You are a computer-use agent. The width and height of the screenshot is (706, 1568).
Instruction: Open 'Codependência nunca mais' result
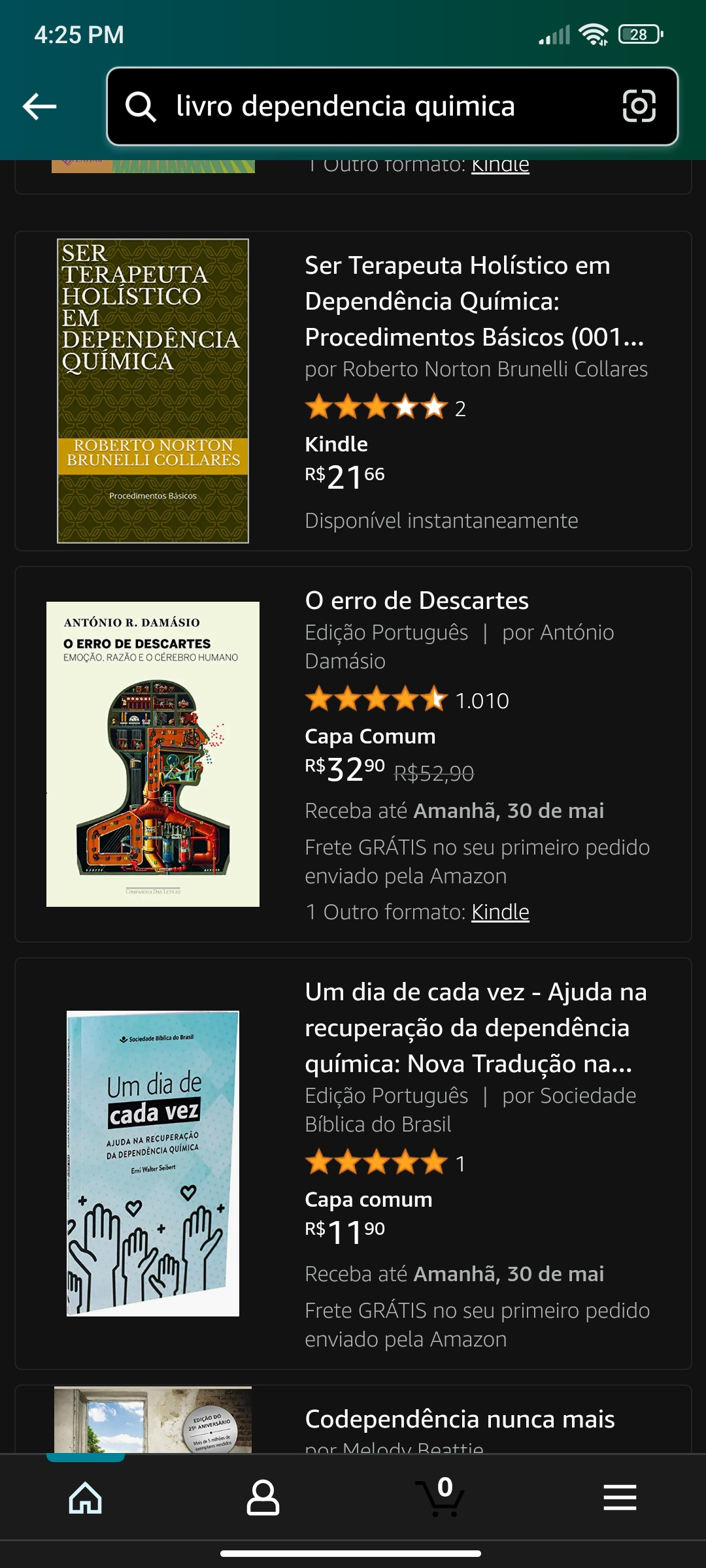(460, 1420)
